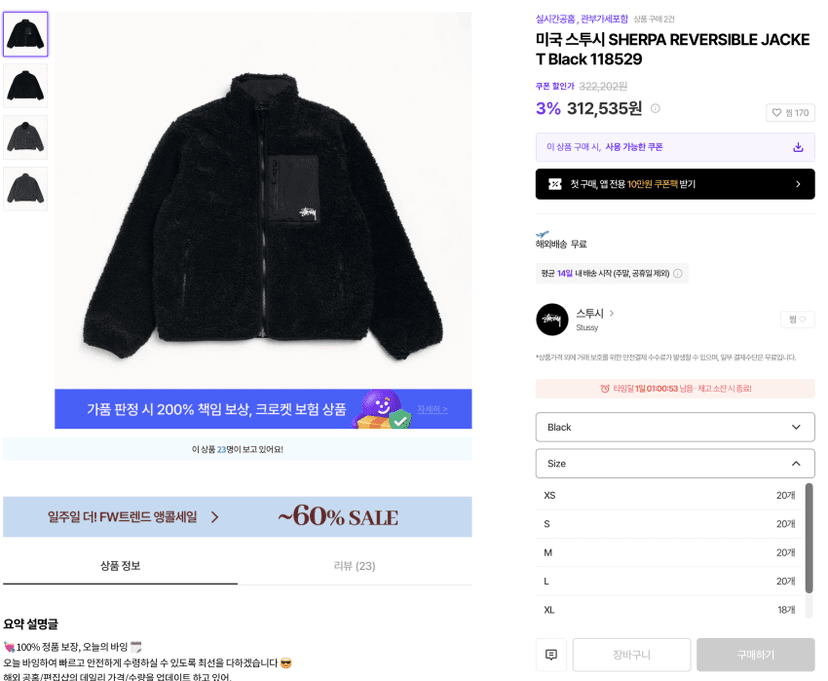This screenshot has width=828, height=681.
Task: Tap the 구매하기 buy button
Action: [756, 655]
